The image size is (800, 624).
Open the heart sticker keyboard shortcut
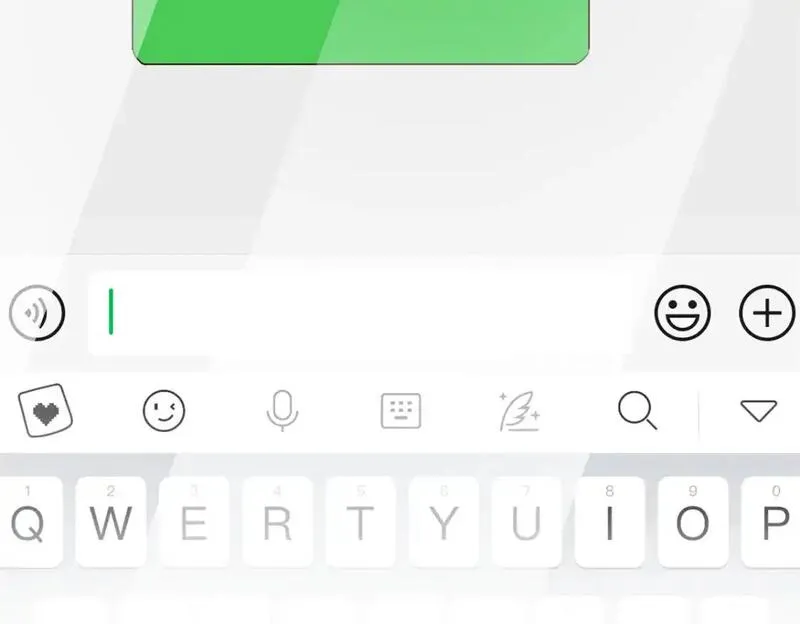coord(45,410)
